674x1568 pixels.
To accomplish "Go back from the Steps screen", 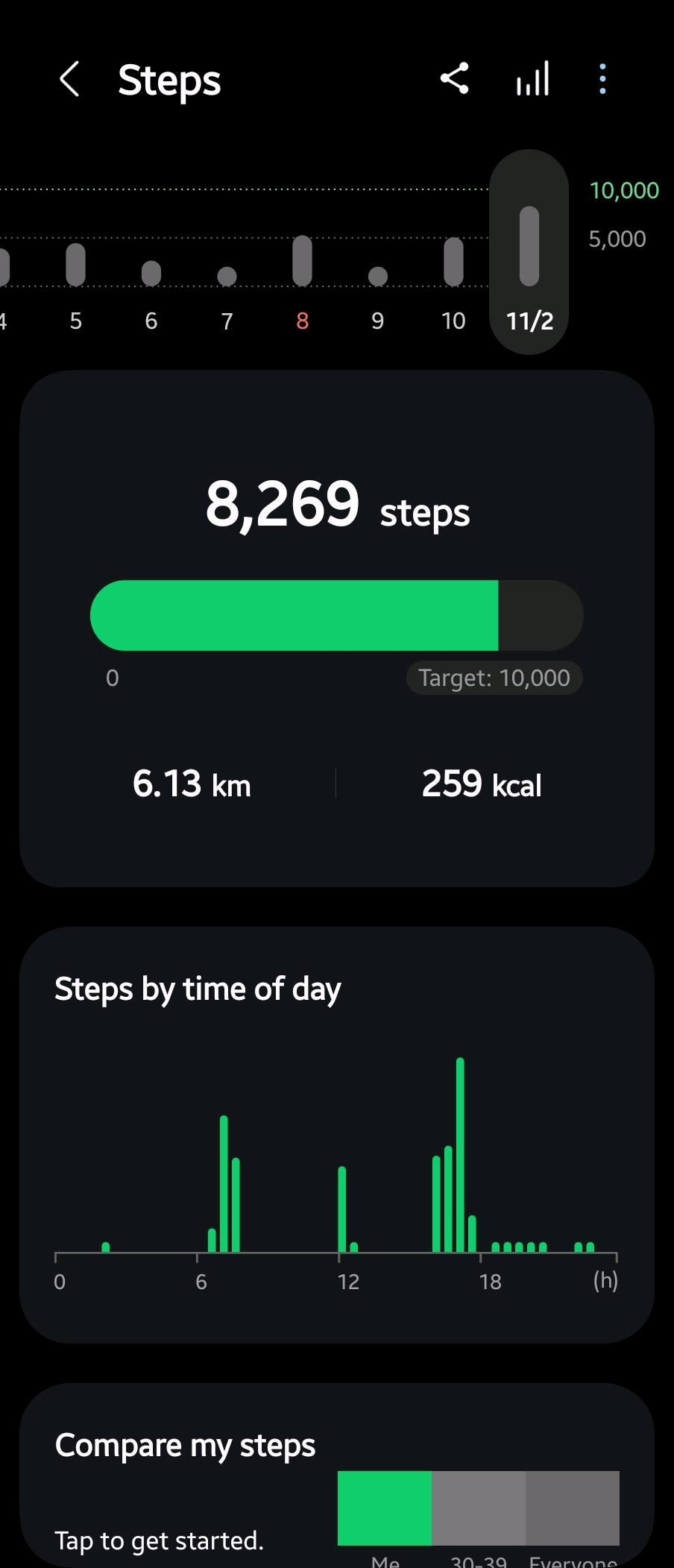I will (x=69, y=79).
